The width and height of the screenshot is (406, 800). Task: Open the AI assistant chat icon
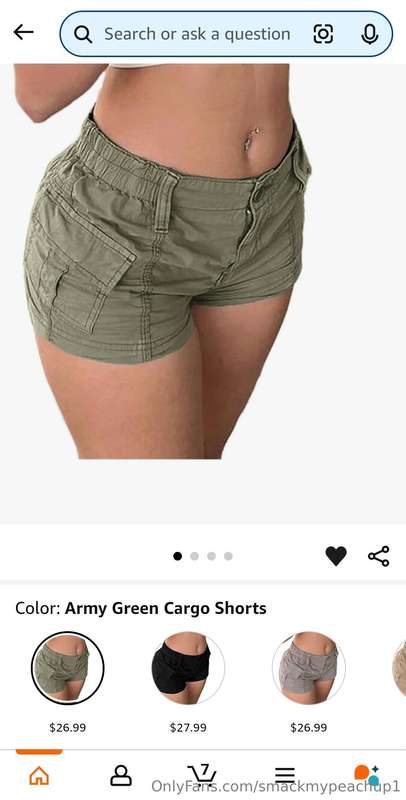point(367,774)
